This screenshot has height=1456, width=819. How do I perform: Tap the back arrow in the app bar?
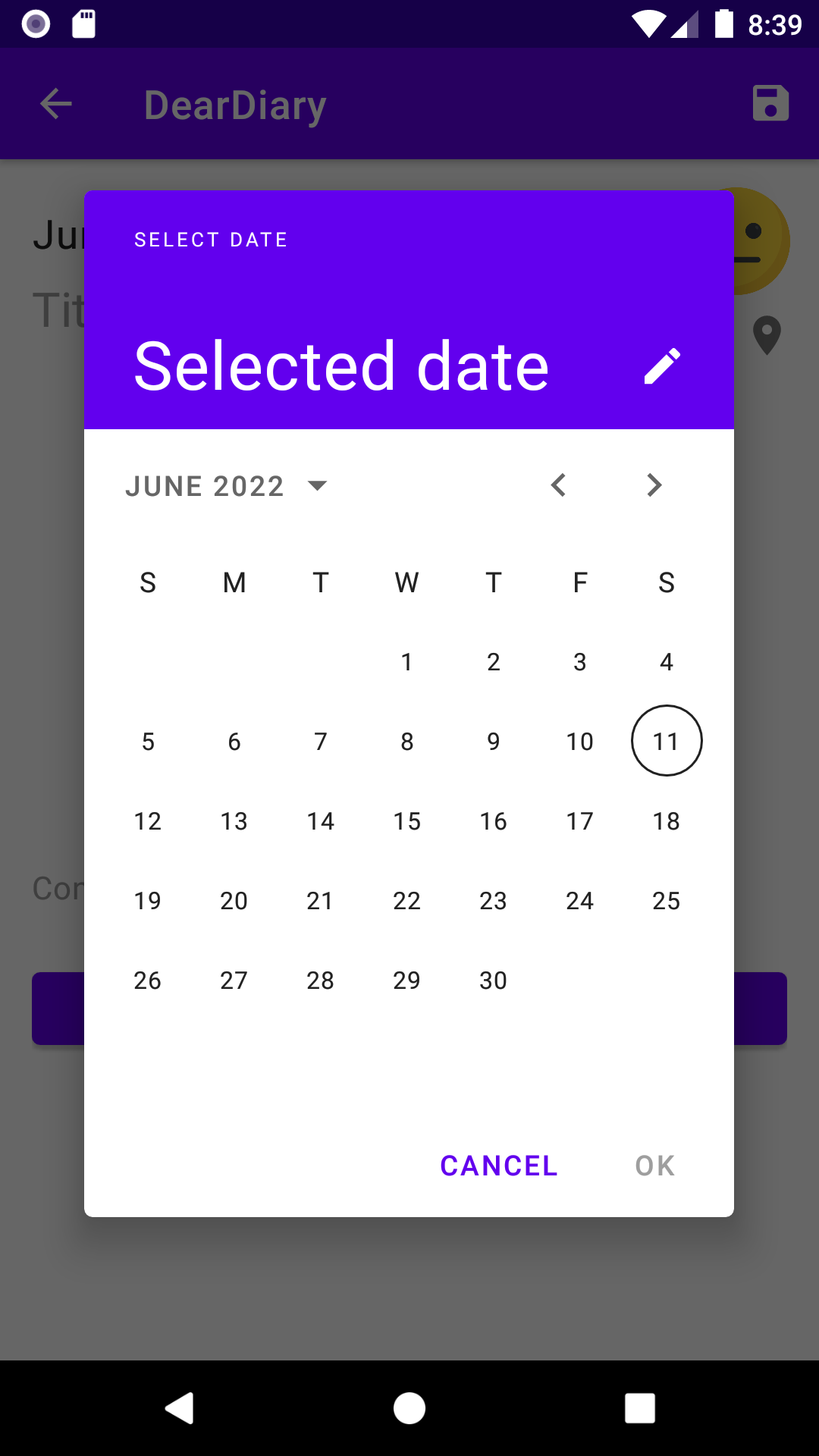(x=55, y=104)
